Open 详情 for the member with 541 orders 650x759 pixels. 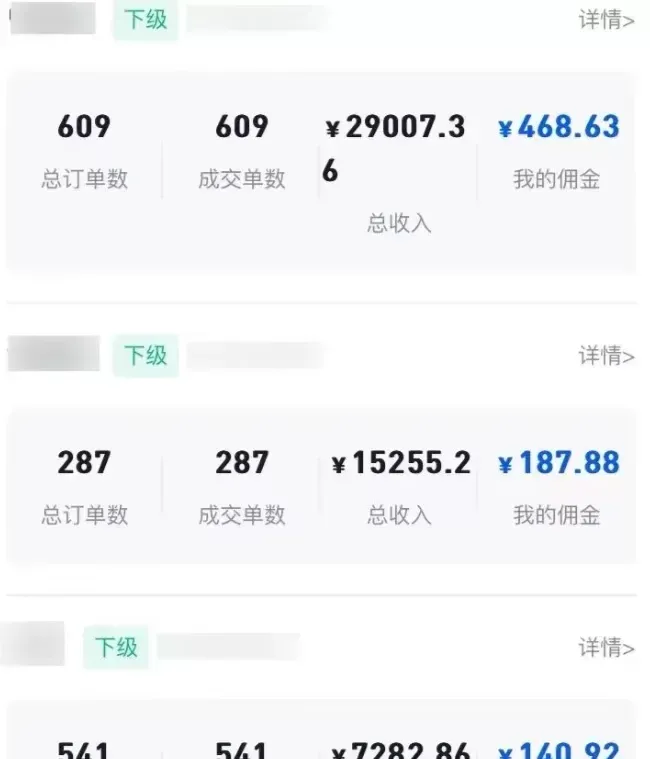coord(606,648)
